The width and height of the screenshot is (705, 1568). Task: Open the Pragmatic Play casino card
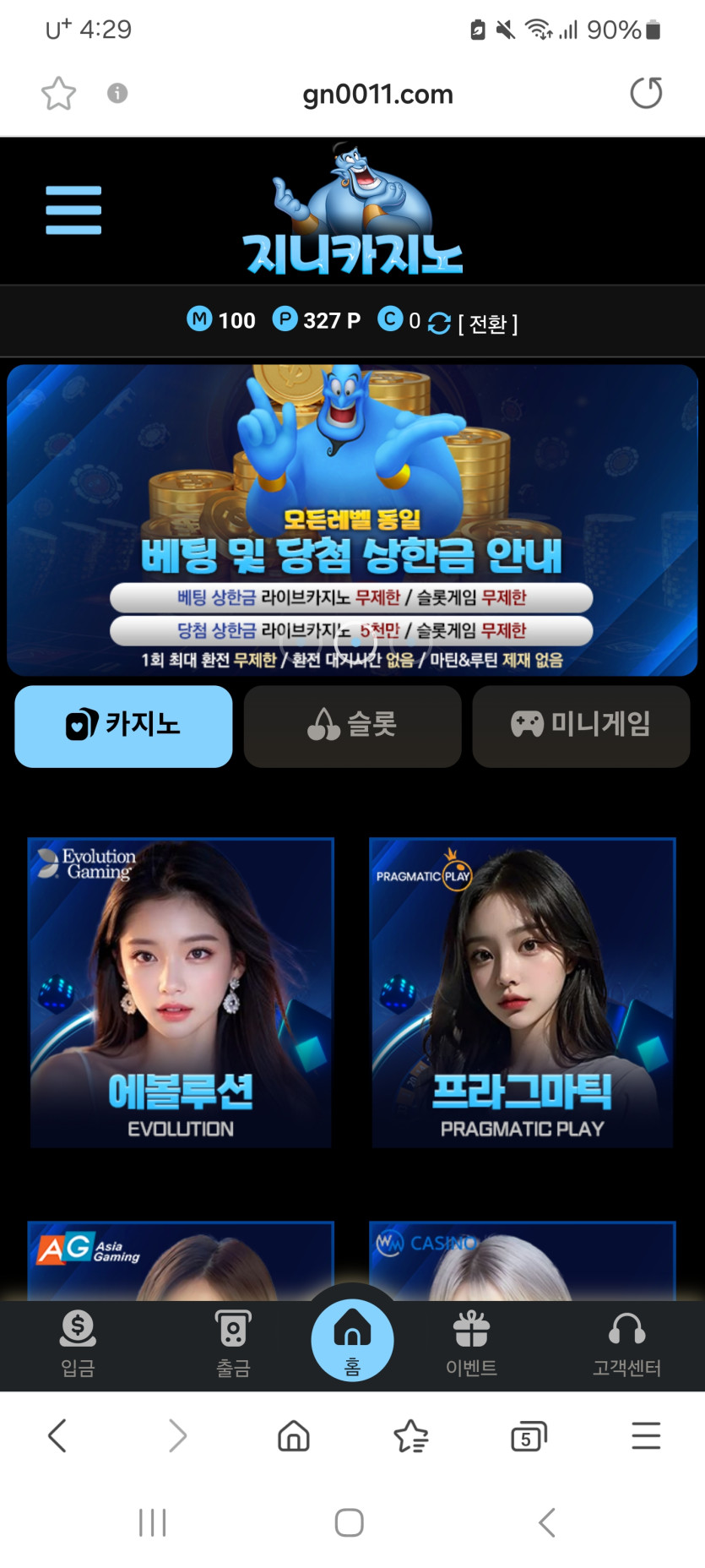tap(522, 993)
